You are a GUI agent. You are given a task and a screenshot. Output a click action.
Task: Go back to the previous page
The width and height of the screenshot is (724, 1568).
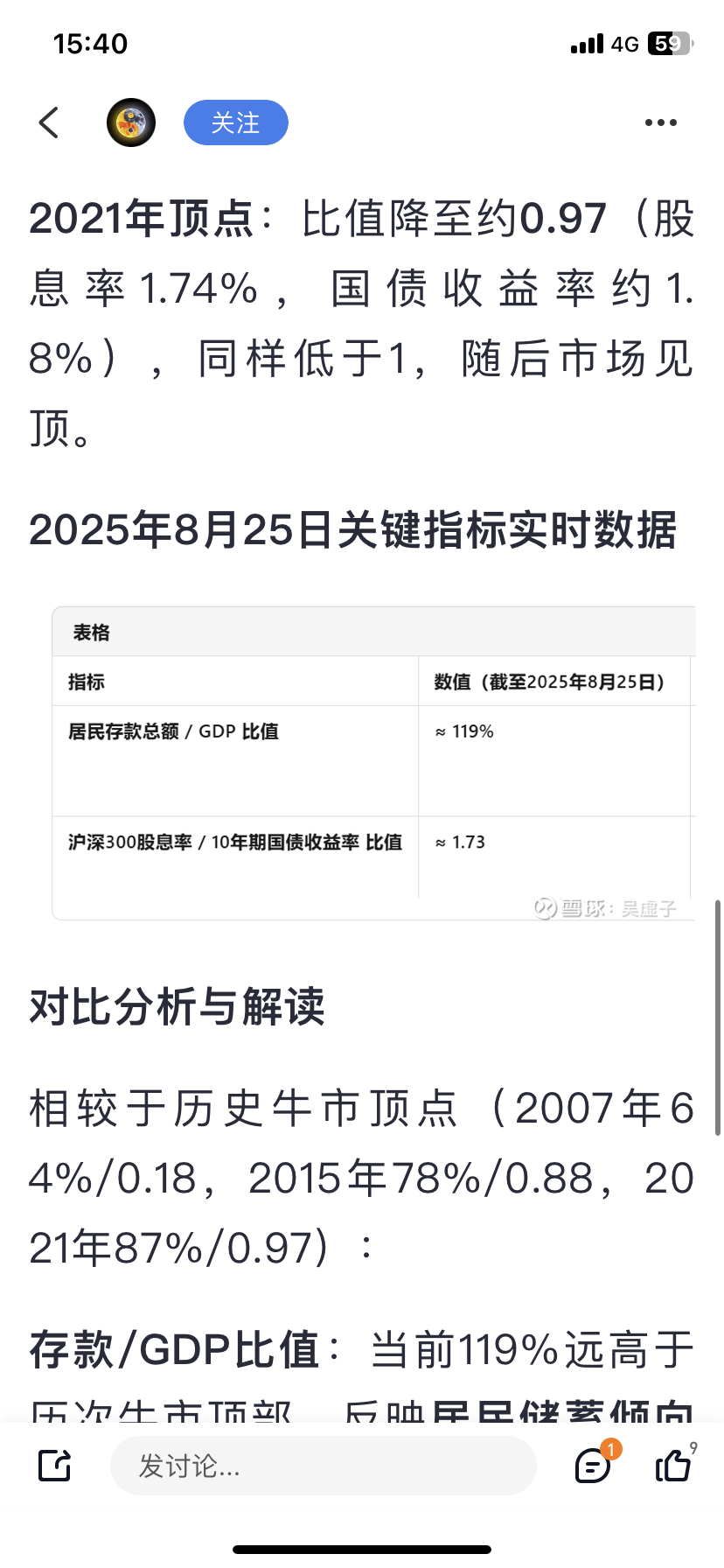[x=49, y=122]
